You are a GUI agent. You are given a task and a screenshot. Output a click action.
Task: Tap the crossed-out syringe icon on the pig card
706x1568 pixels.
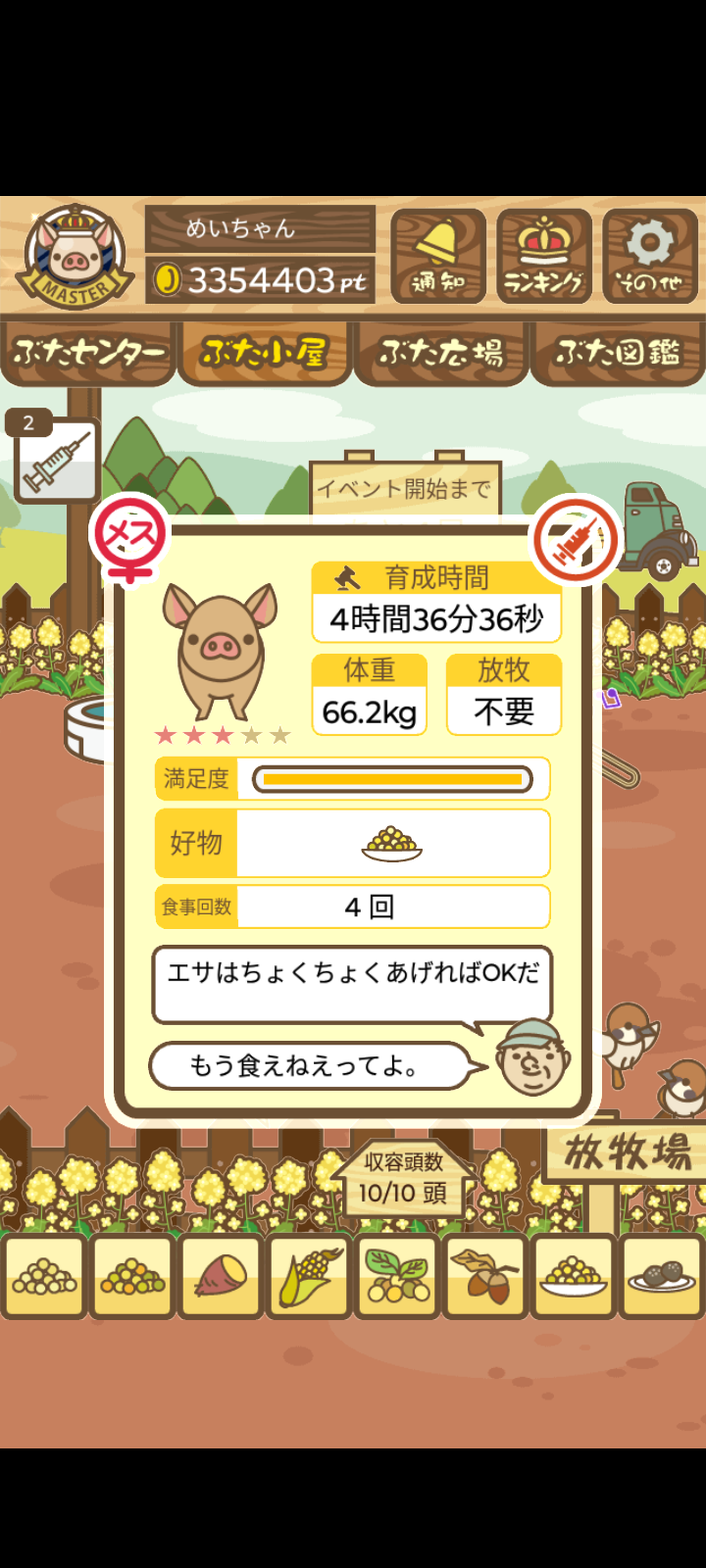coord(576,540)
